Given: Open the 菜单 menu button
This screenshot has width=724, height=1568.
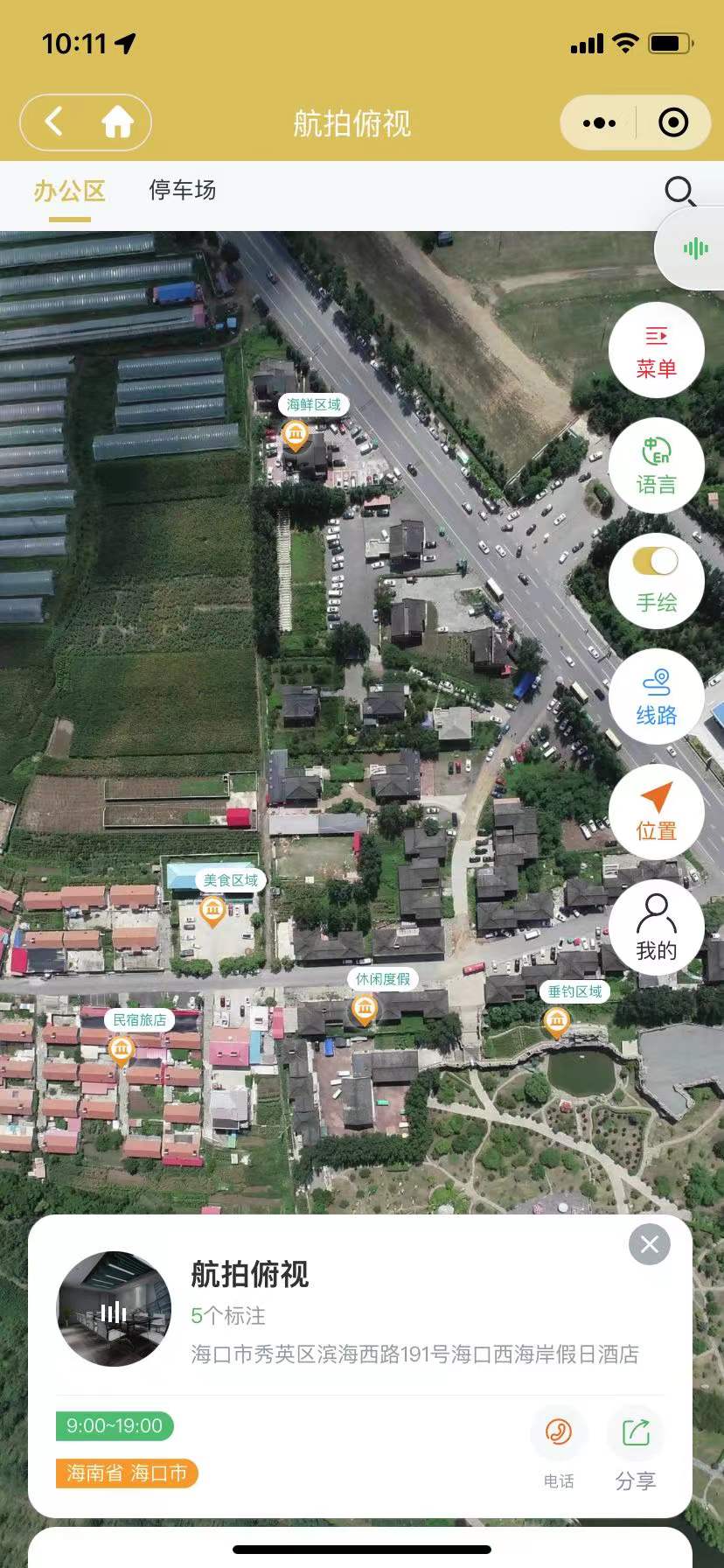Looking at the screenshot, I should click(x=656, y=352).
